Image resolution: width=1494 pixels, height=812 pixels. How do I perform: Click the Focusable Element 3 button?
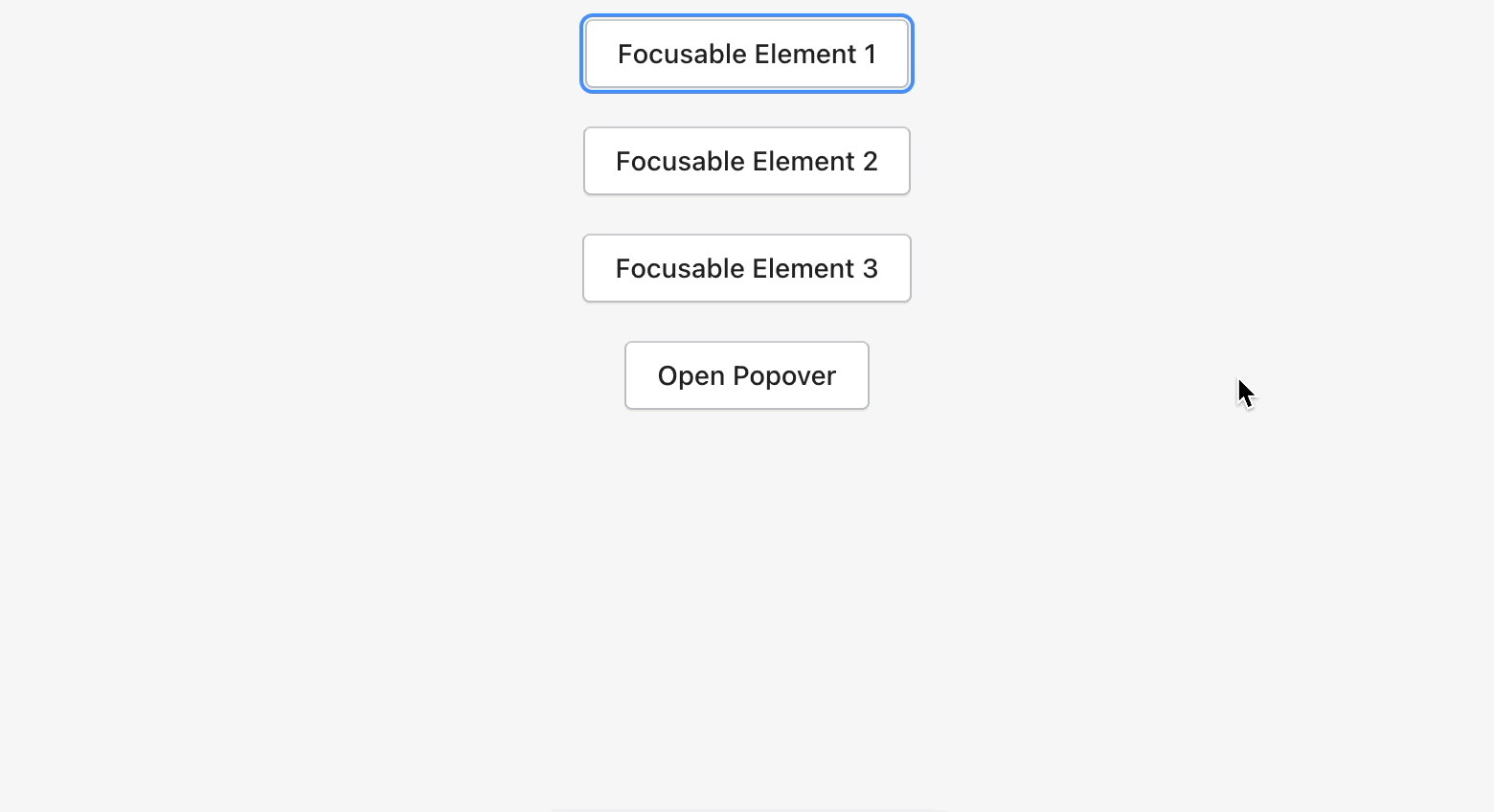746,268
